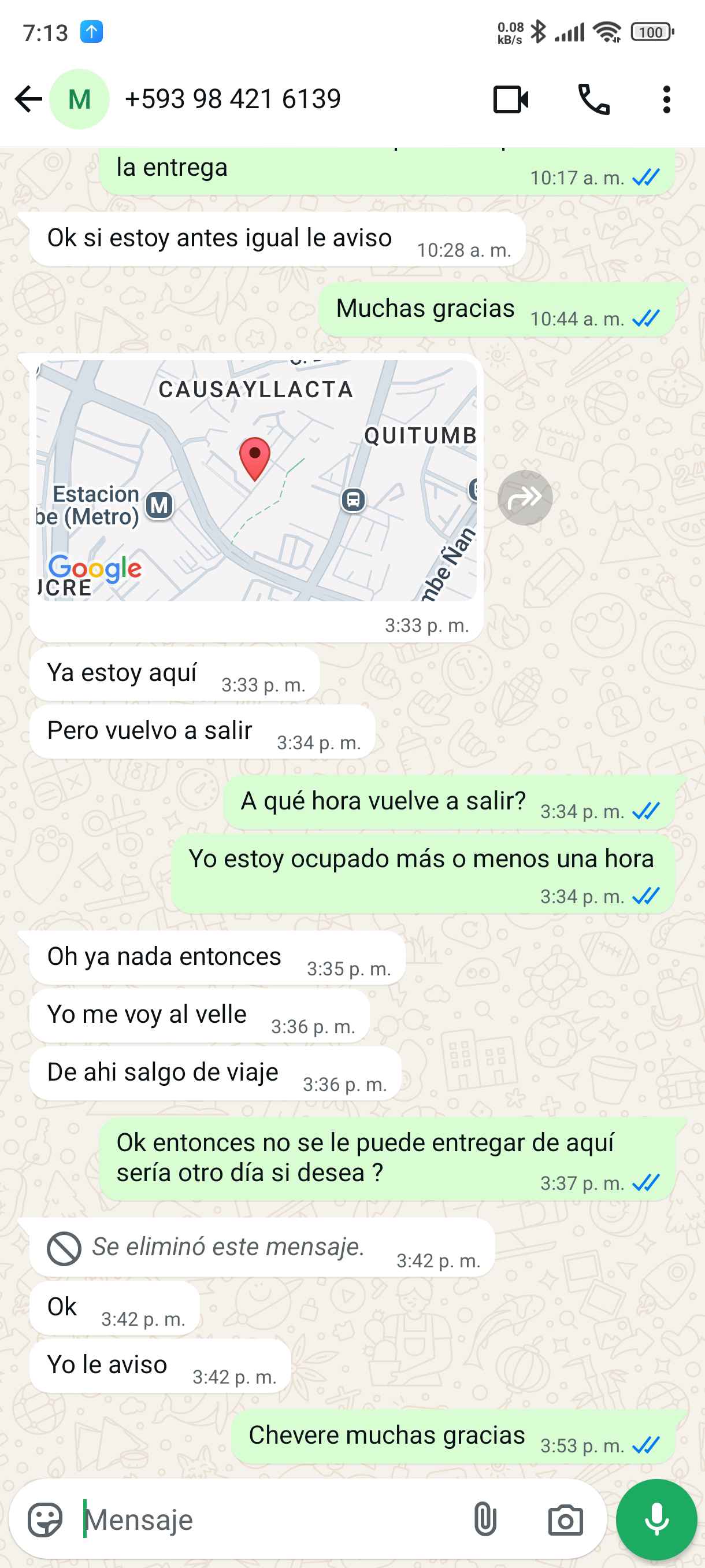The width and height of the screenshot is (705, 1568).
Task: Open contact info for +593 98 421 6139
Action: (232, 99)
